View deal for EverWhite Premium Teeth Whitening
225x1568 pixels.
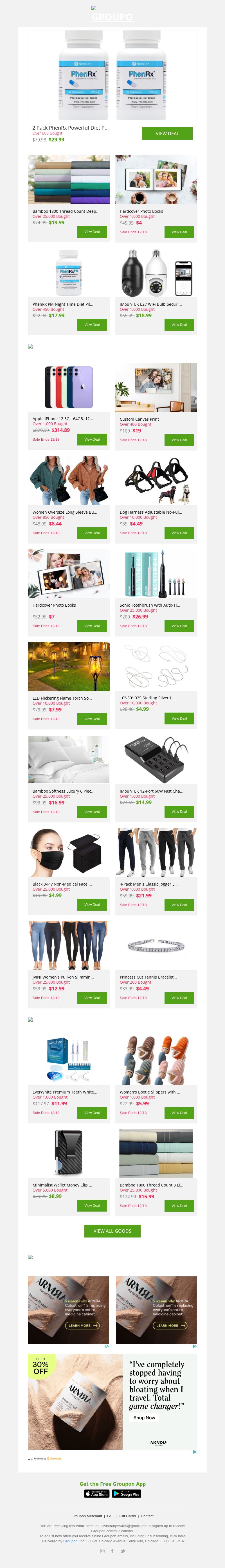tap(92, 1113)
